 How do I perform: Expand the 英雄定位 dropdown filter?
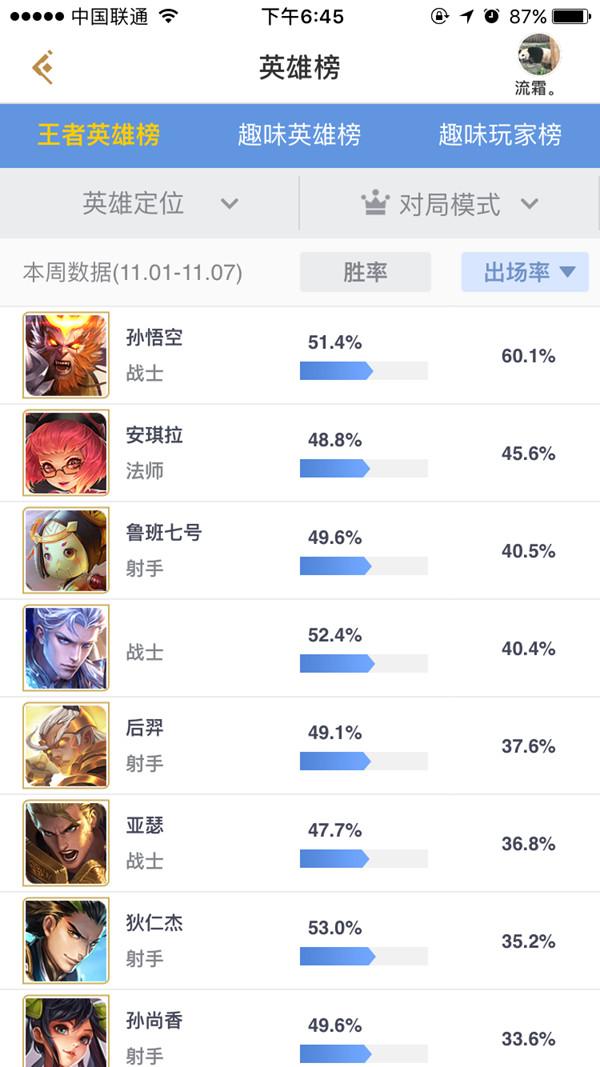point(160,204)
